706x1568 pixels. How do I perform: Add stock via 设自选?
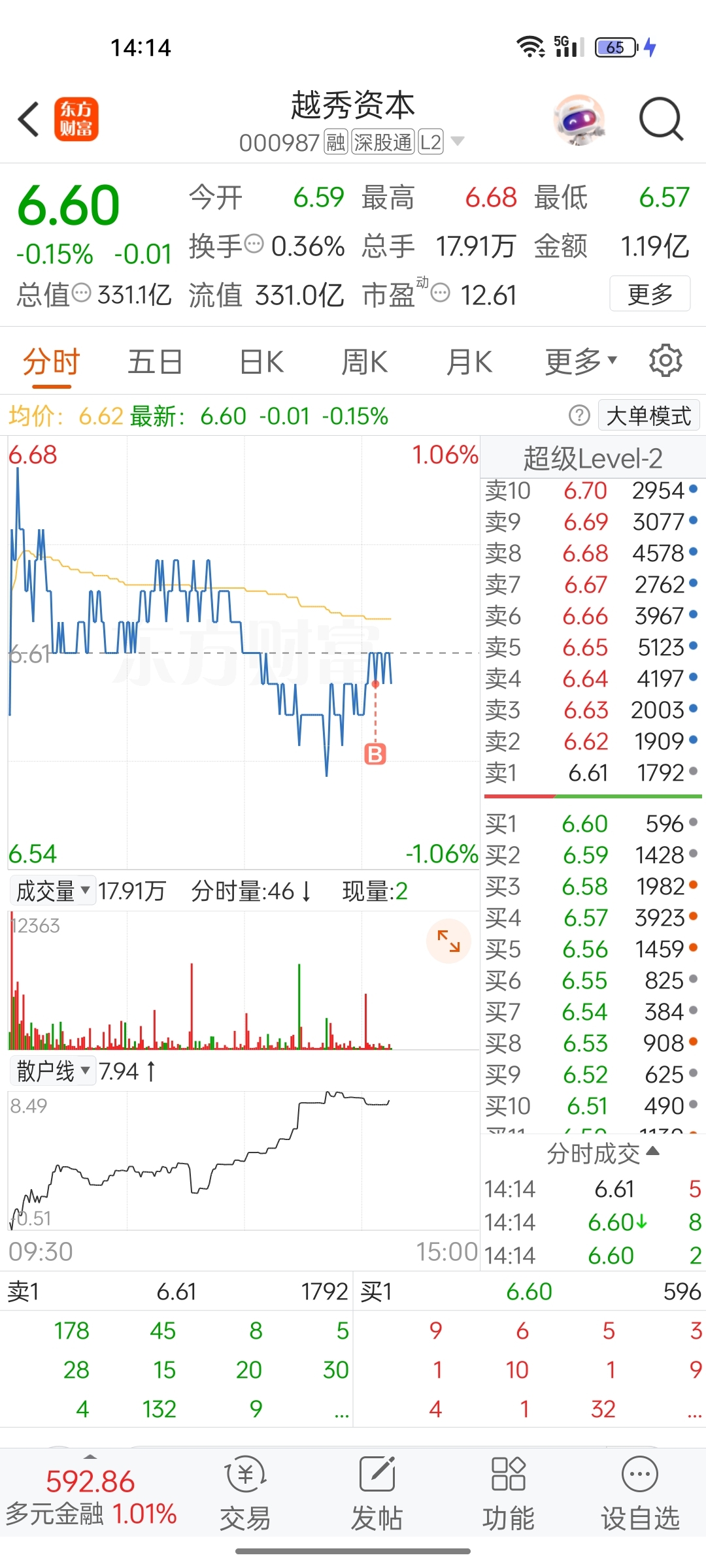click(x=640, y=1493)
